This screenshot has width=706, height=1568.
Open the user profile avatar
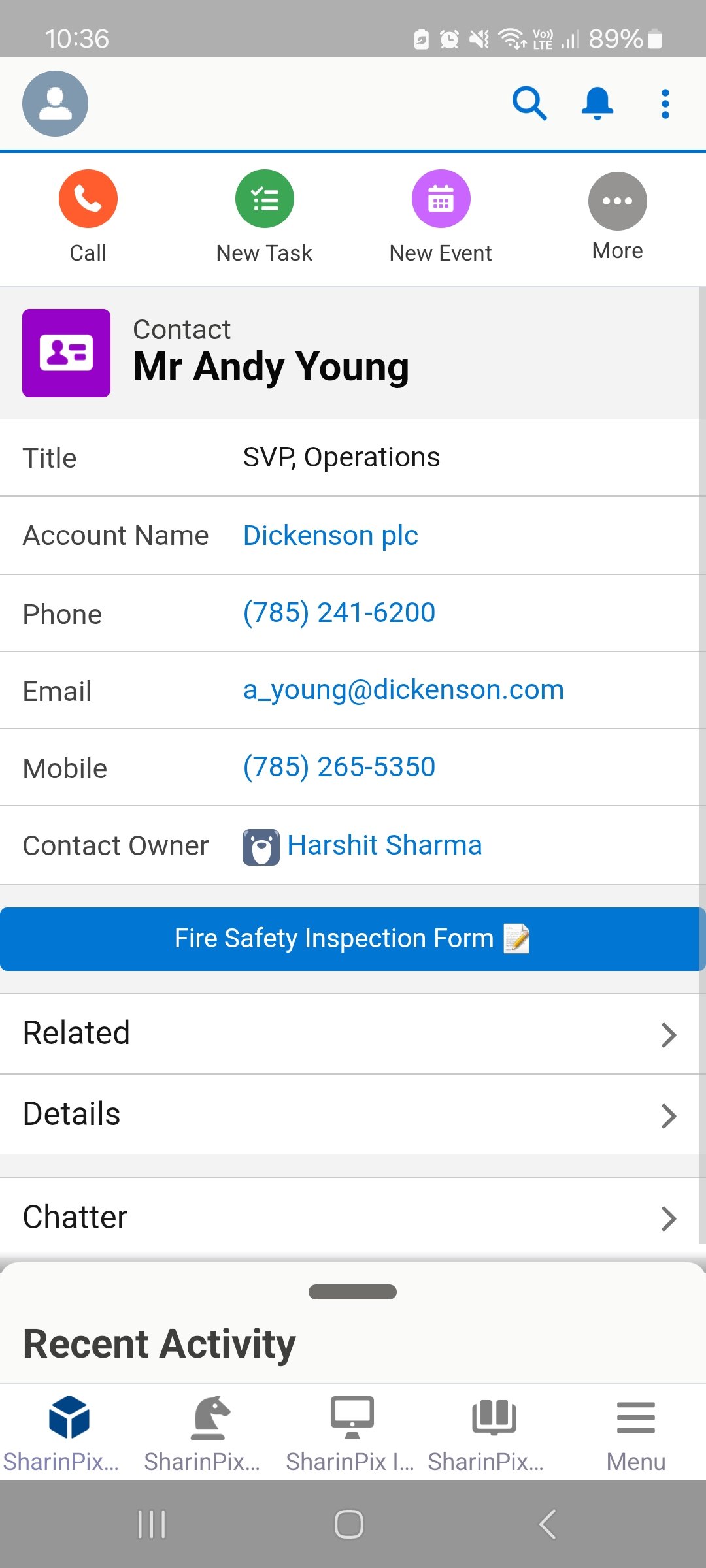55,103
